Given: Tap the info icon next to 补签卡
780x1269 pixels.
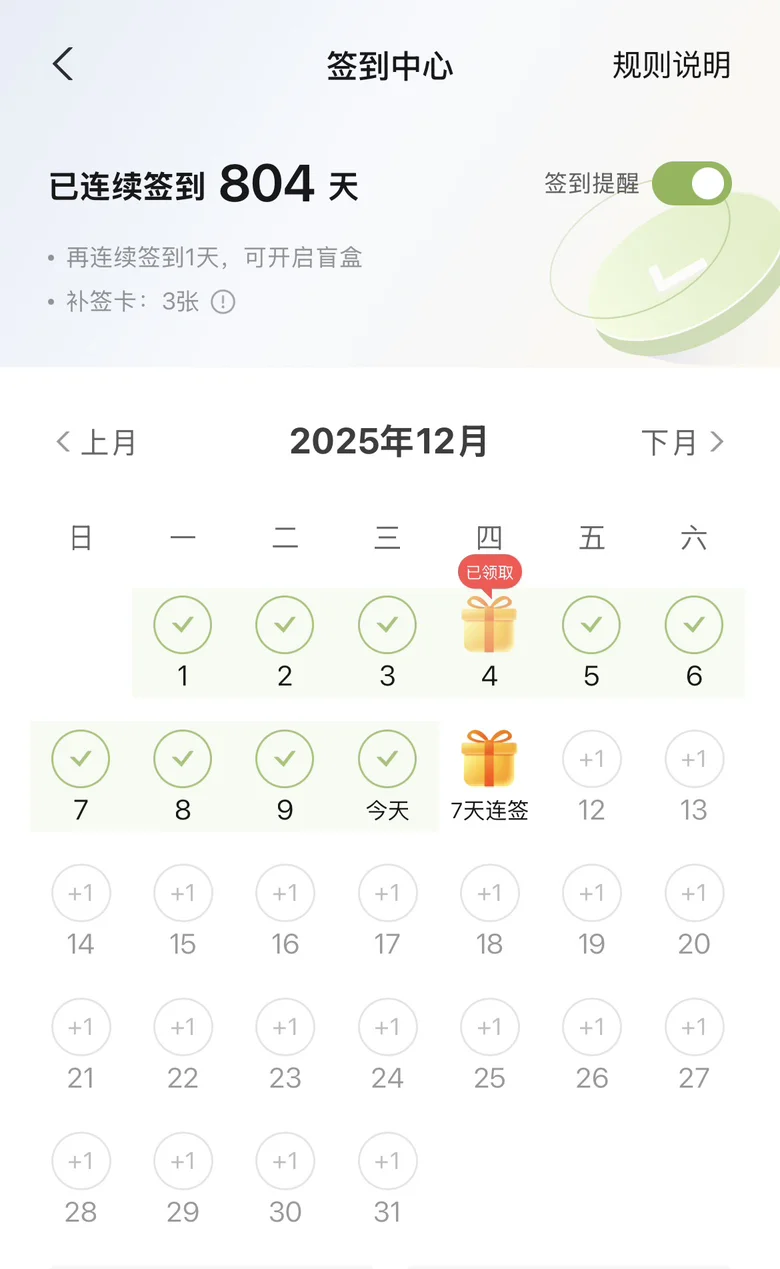Looking at the screenshot, I should click(x=223, y=302).
